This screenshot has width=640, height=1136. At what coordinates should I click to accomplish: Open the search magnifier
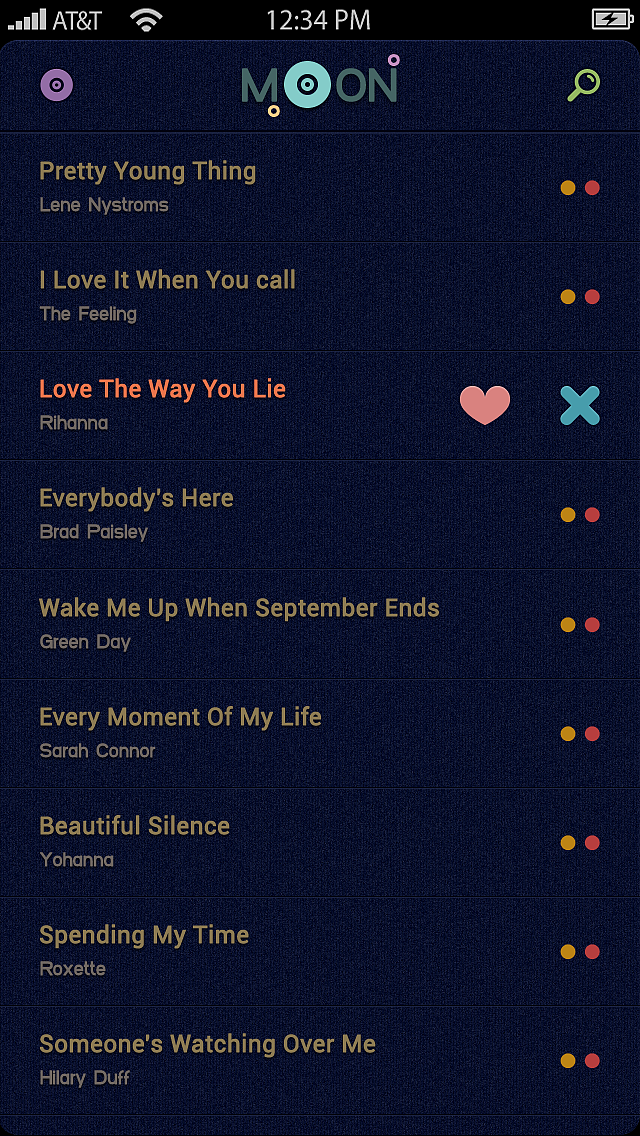[x=583, y=86]
